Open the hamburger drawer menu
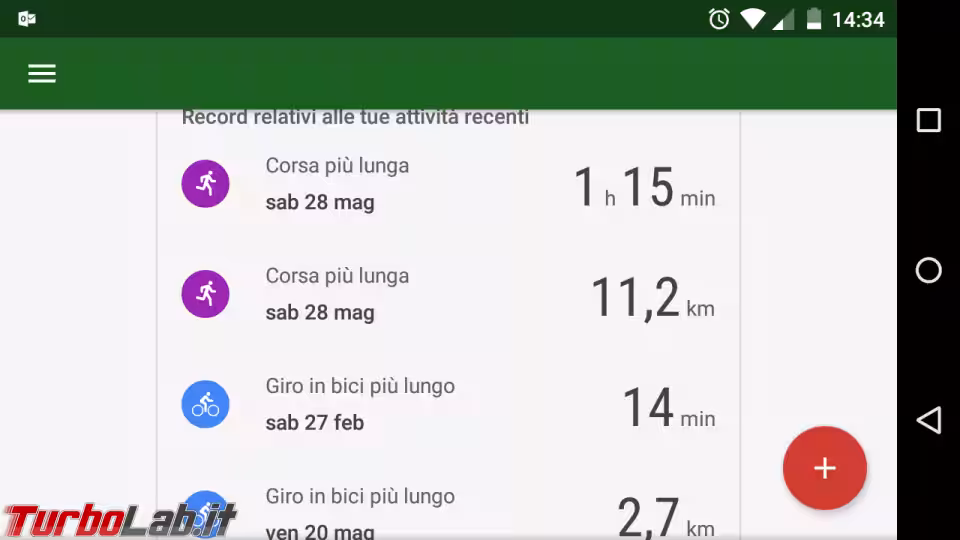The width and height of the screenshot is (960, 540). click(42, 74)
